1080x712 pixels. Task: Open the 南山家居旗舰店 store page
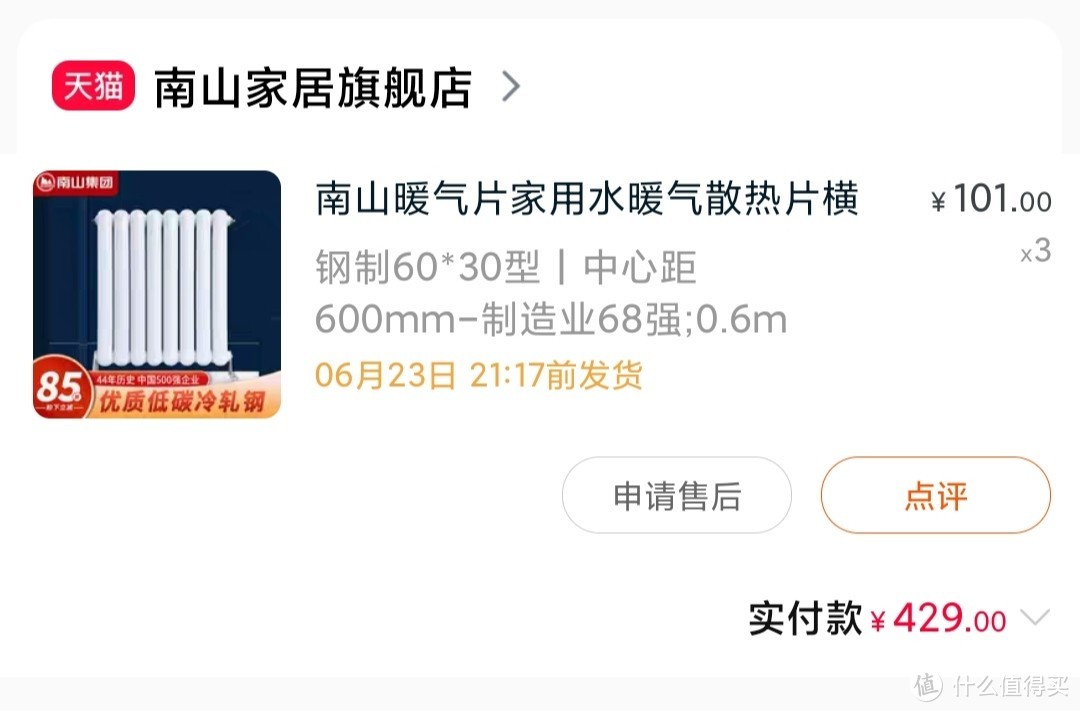pyautogui.click(x=312, y=88)
